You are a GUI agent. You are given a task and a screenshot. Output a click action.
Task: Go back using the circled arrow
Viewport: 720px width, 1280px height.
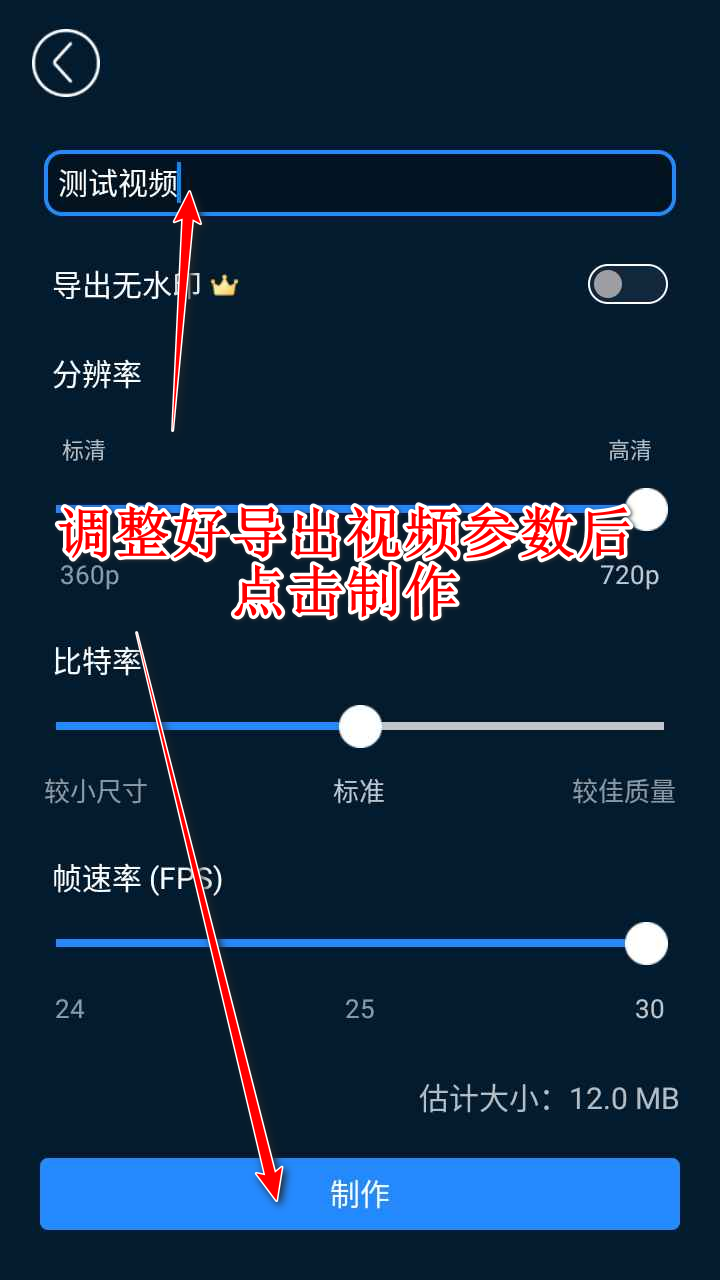pyautogui.click(x=66, y=63)
